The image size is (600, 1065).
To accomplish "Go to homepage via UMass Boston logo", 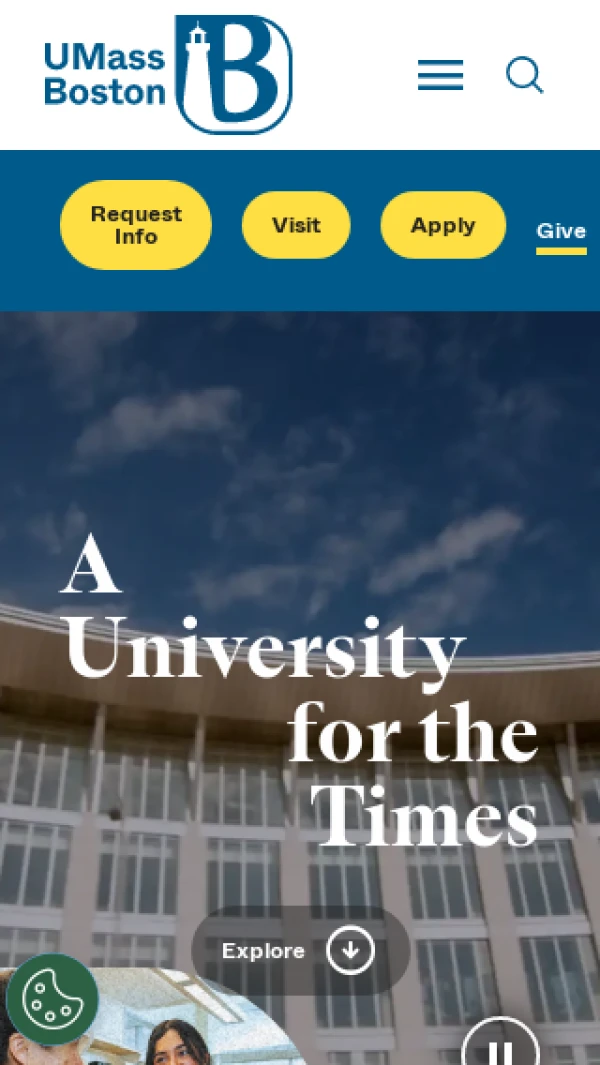I will tap(169, 75).
